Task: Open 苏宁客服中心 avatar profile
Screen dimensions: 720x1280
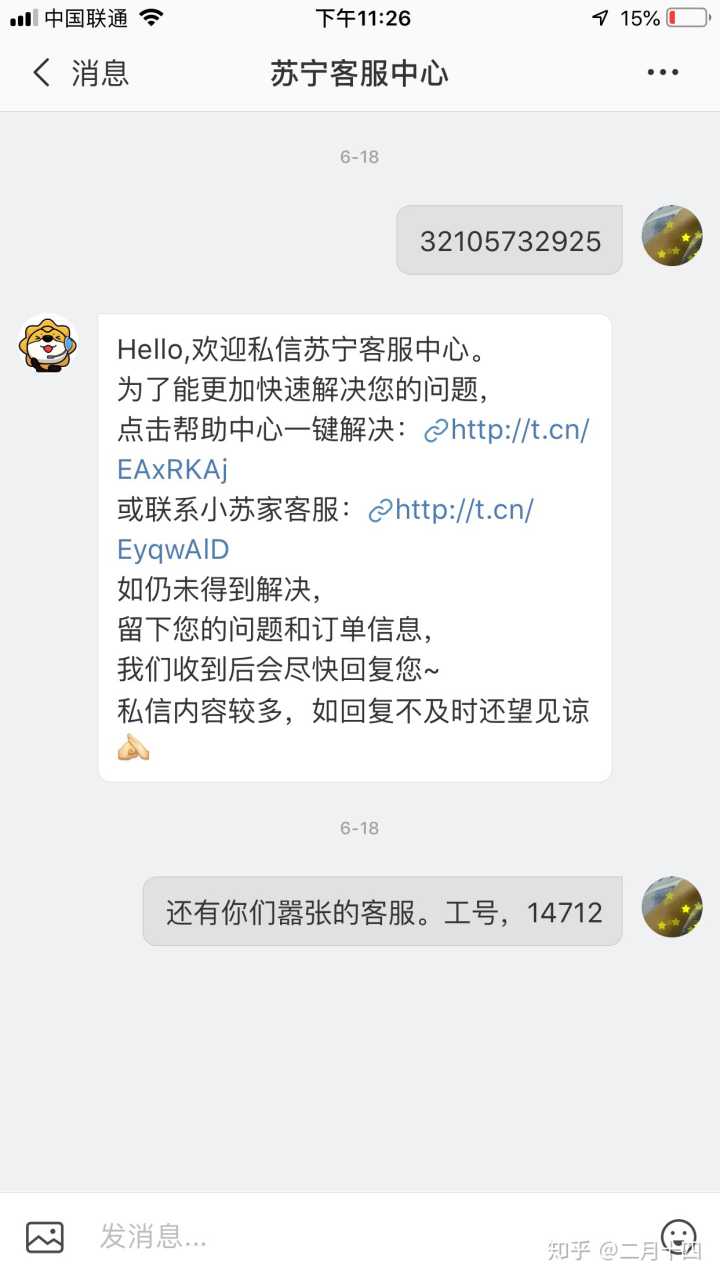Action: tap(49, 344)
